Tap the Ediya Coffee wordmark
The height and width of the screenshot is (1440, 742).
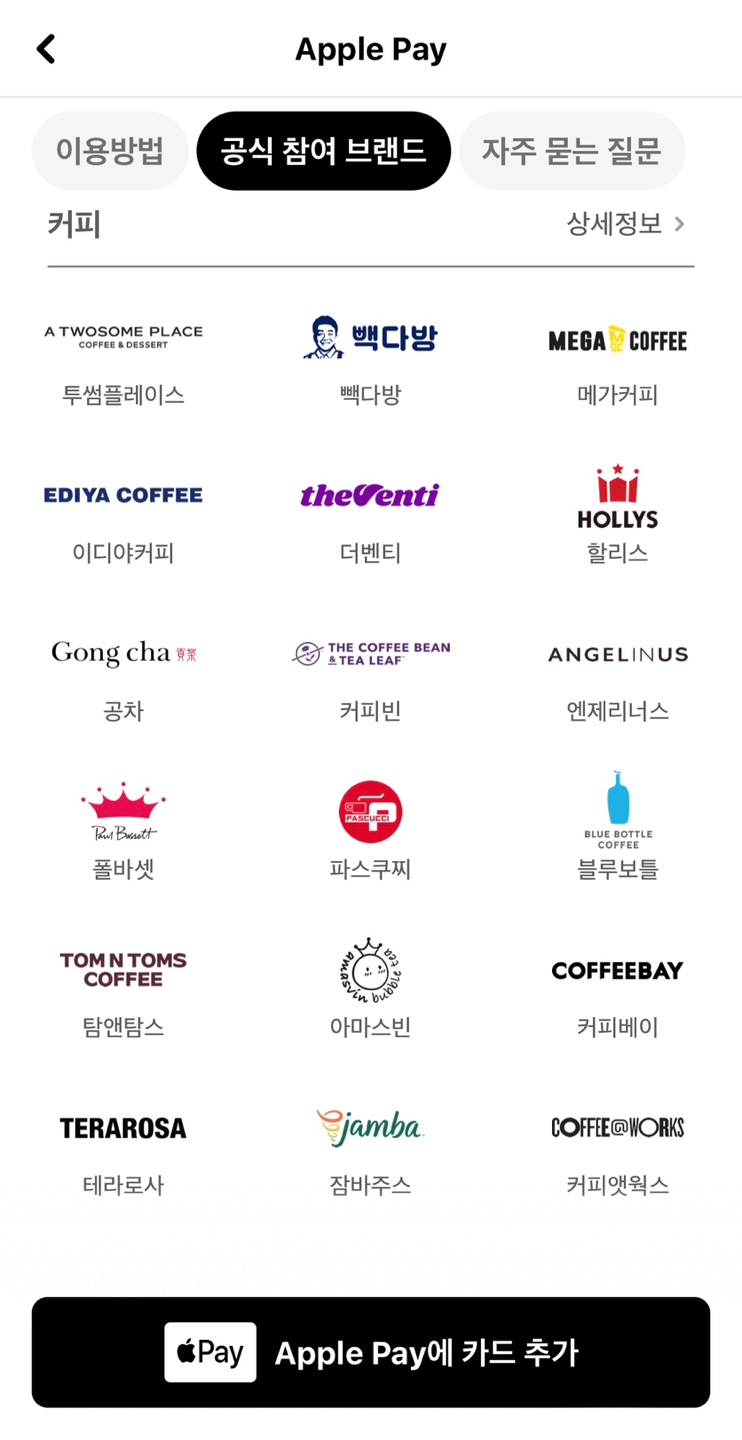[122, 494]
